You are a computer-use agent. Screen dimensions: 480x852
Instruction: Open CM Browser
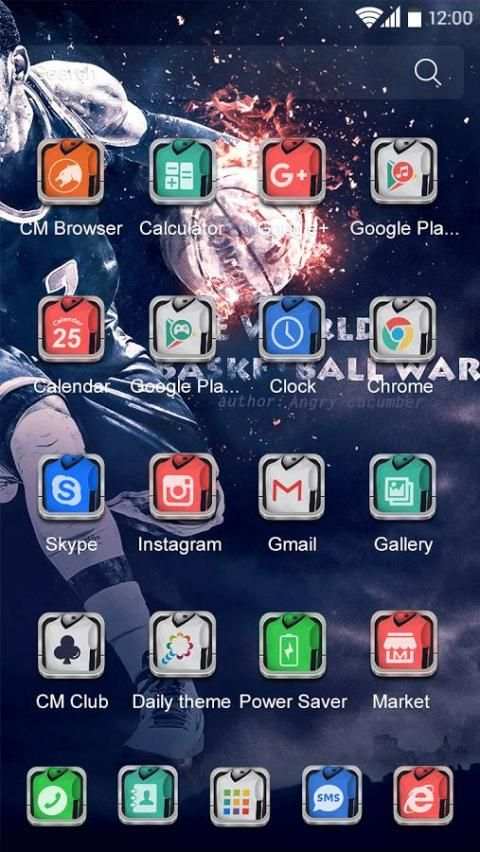71,172
